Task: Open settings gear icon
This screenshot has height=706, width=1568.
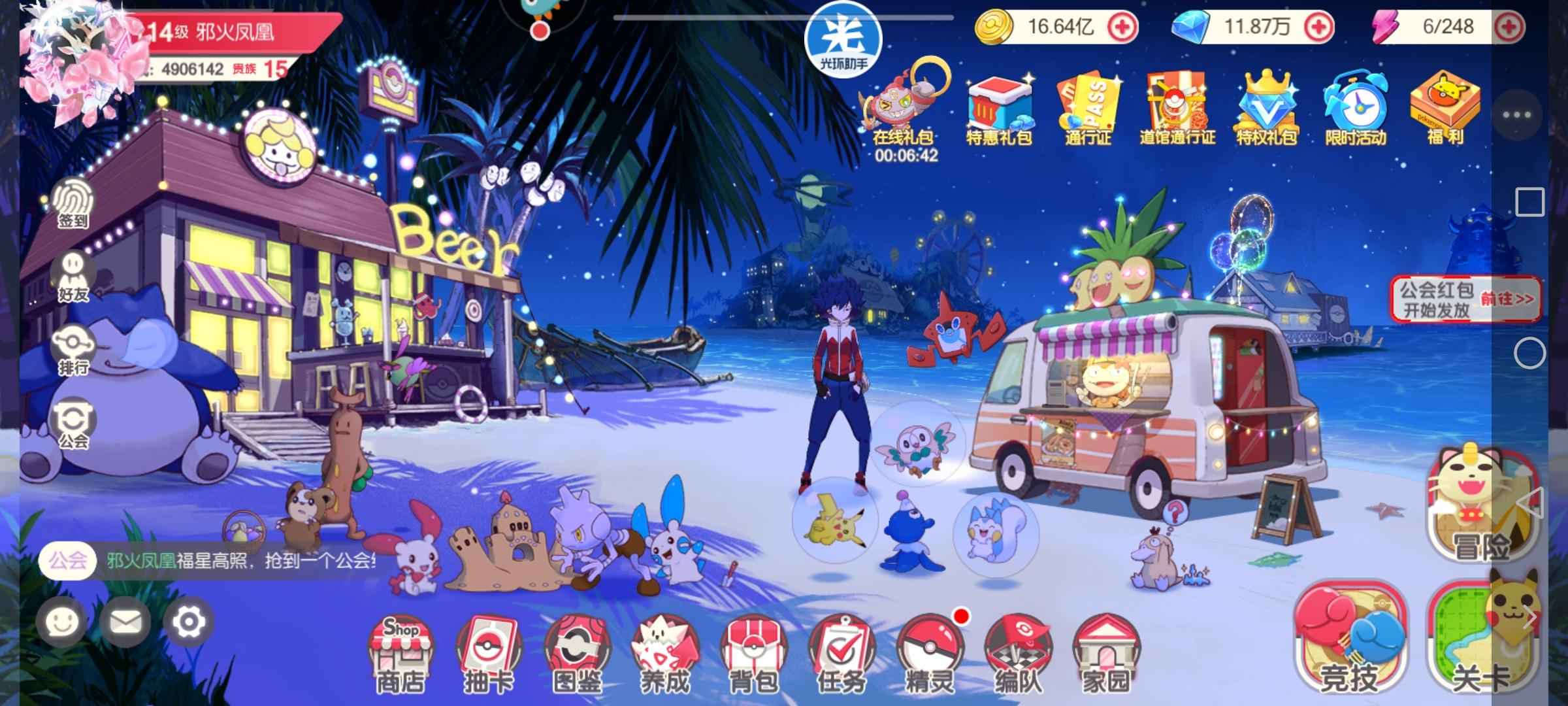Action: (x=188, y=622)
